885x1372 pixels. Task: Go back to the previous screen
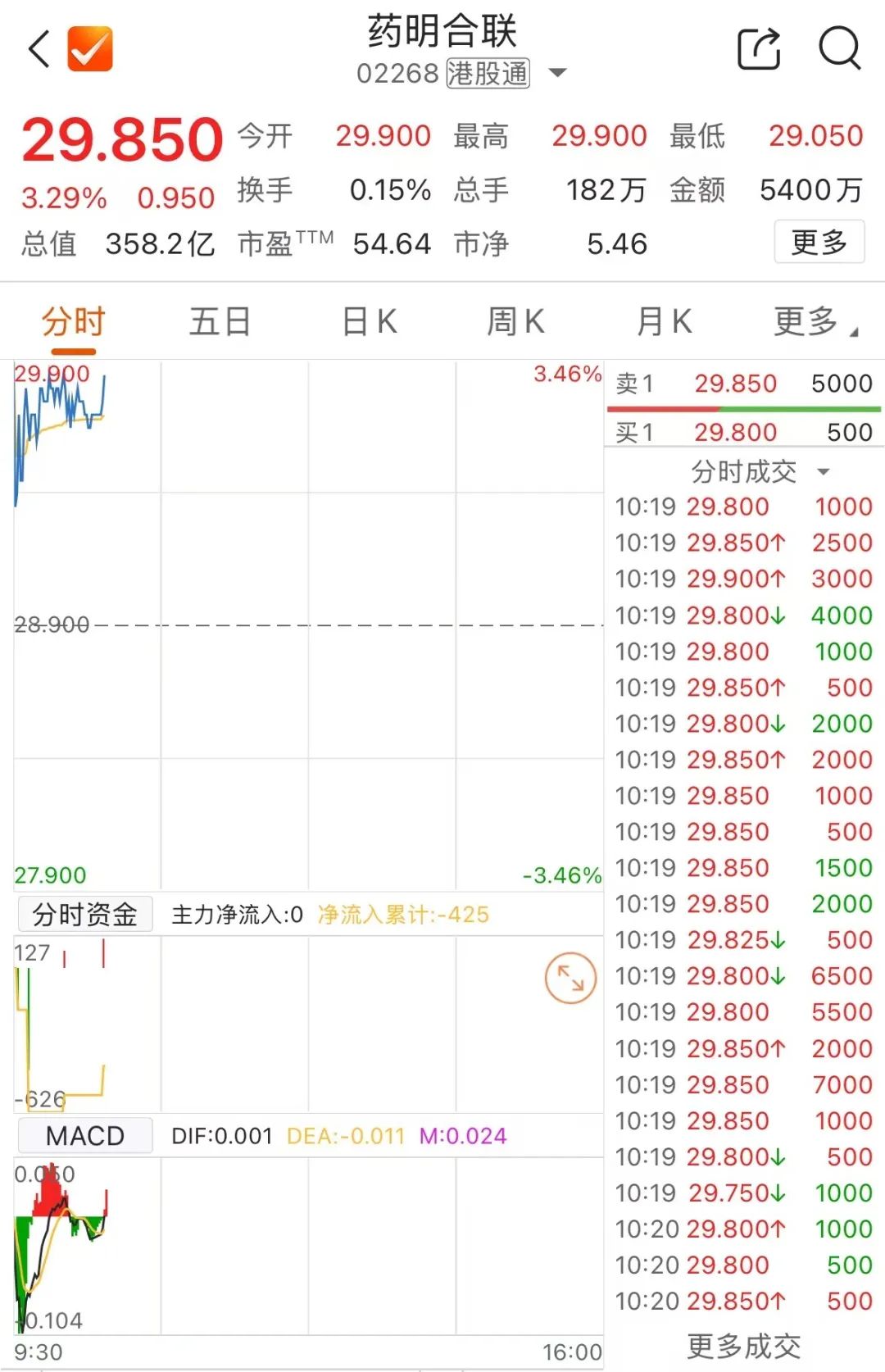pos(39,49)
